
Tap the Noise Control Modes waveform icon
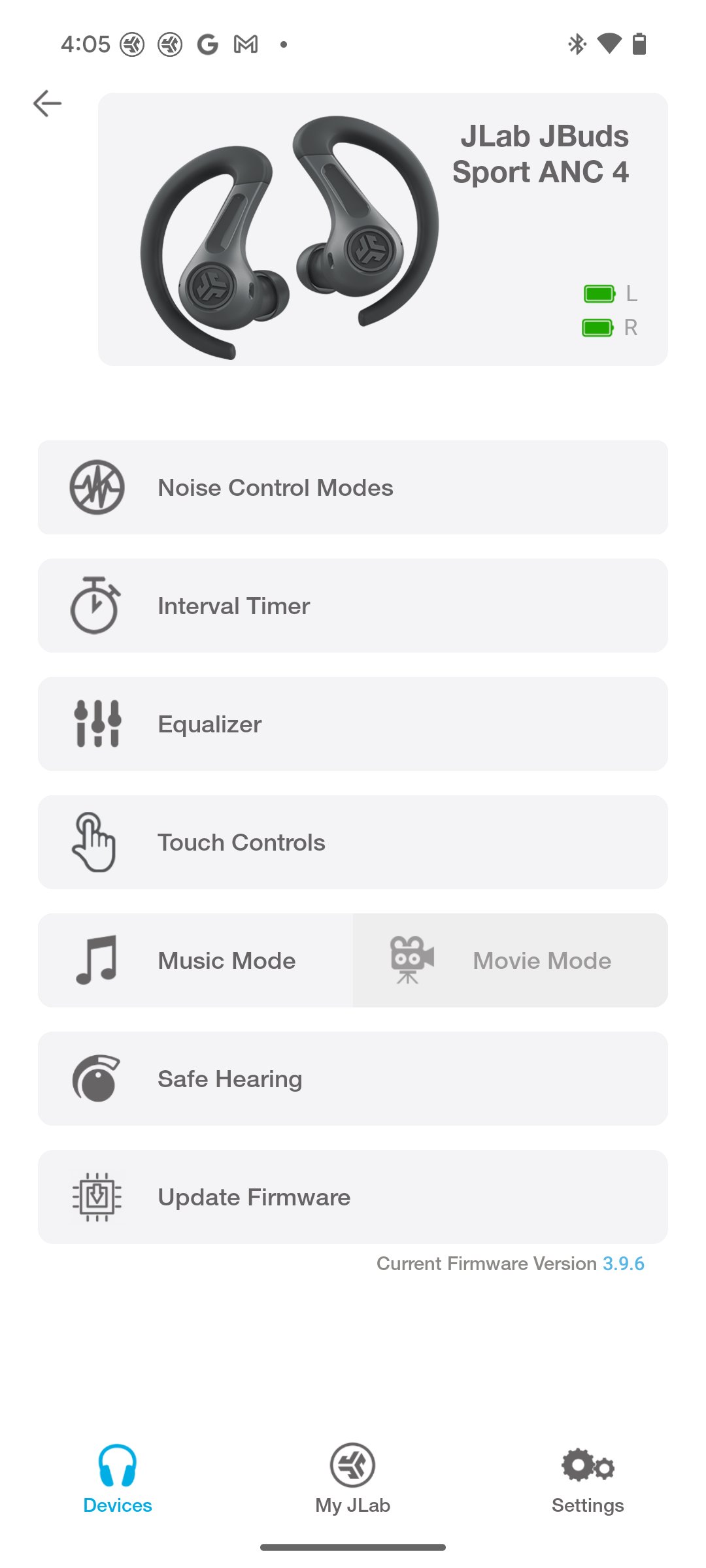pyautogui.click(x=95, y=487)
